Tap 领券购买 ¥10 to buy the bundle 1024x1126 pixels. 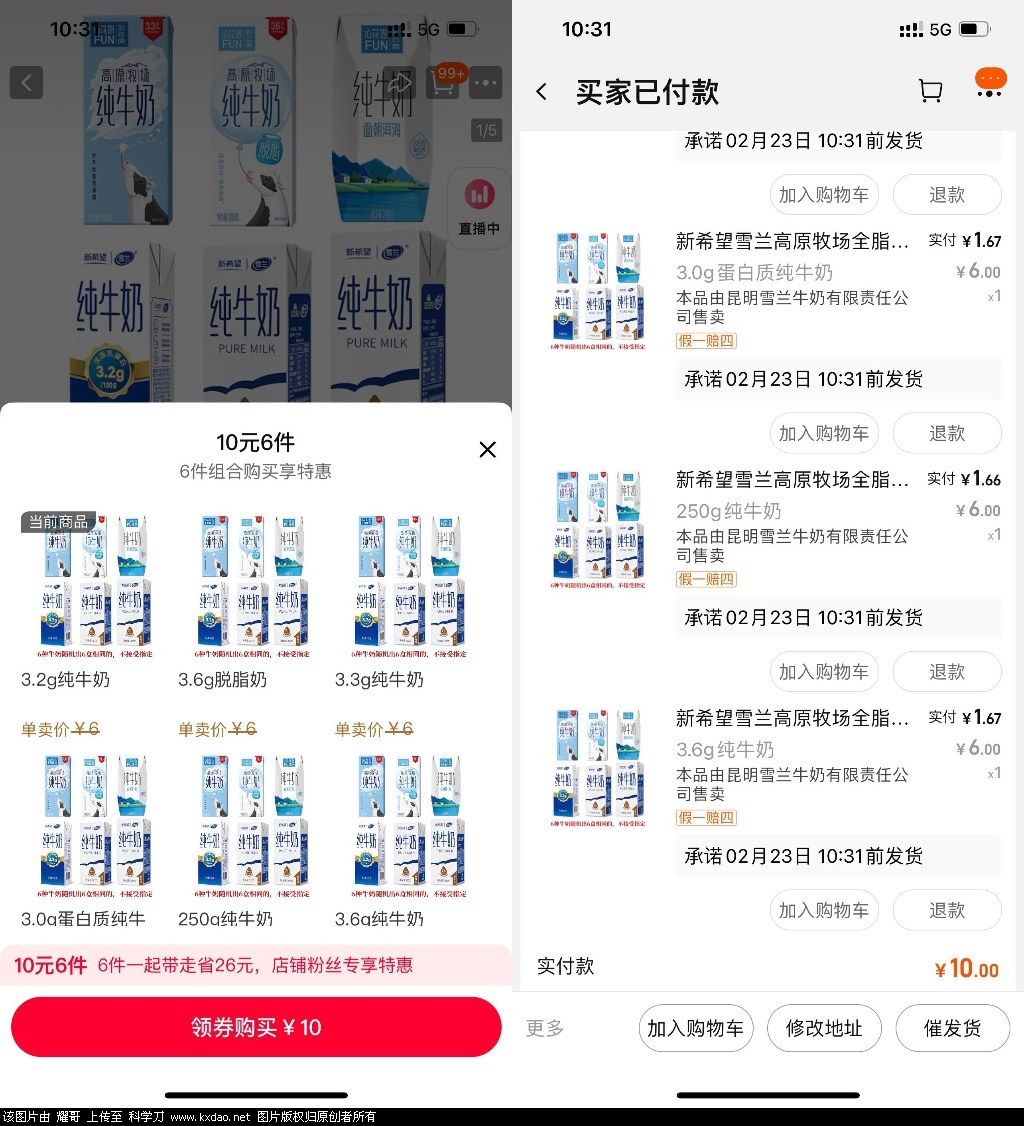[x=256, y=1027]
